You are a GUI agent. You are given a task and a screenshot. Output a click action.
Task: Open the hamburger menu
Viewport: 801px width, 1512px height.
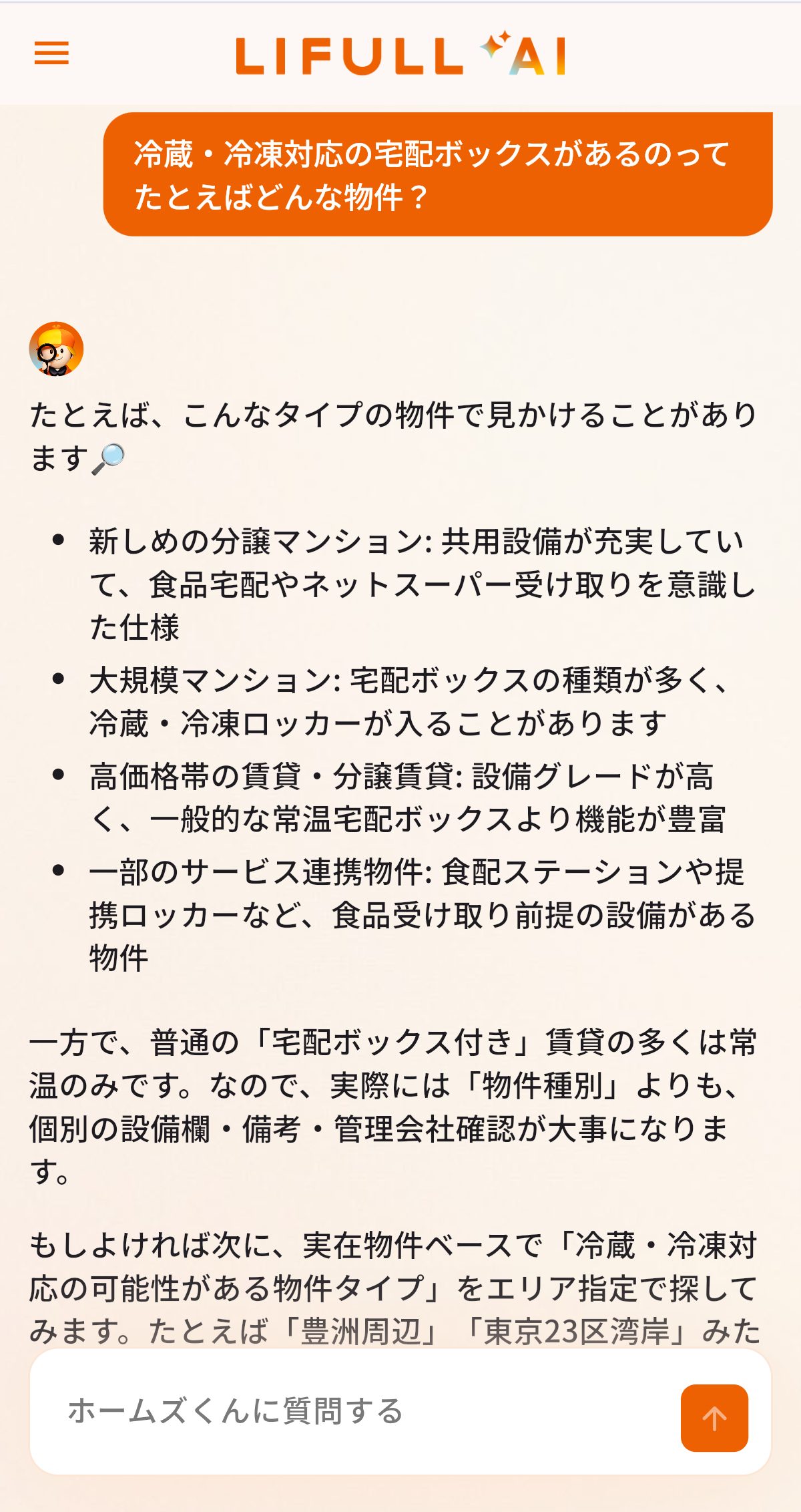click(51, 53)
